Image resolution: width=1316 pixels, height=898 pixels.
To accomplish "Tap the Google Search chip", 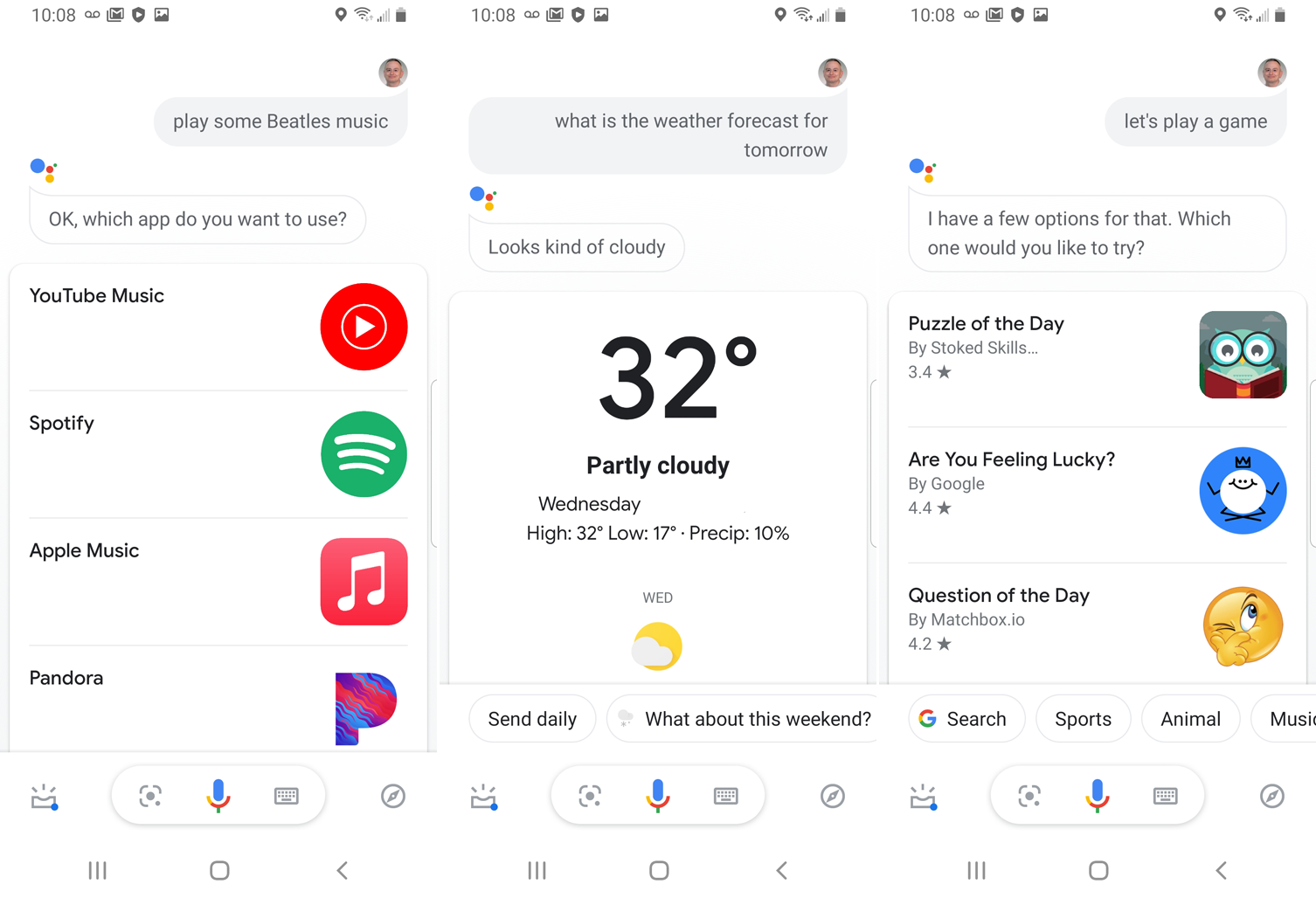I will point(964,719).
